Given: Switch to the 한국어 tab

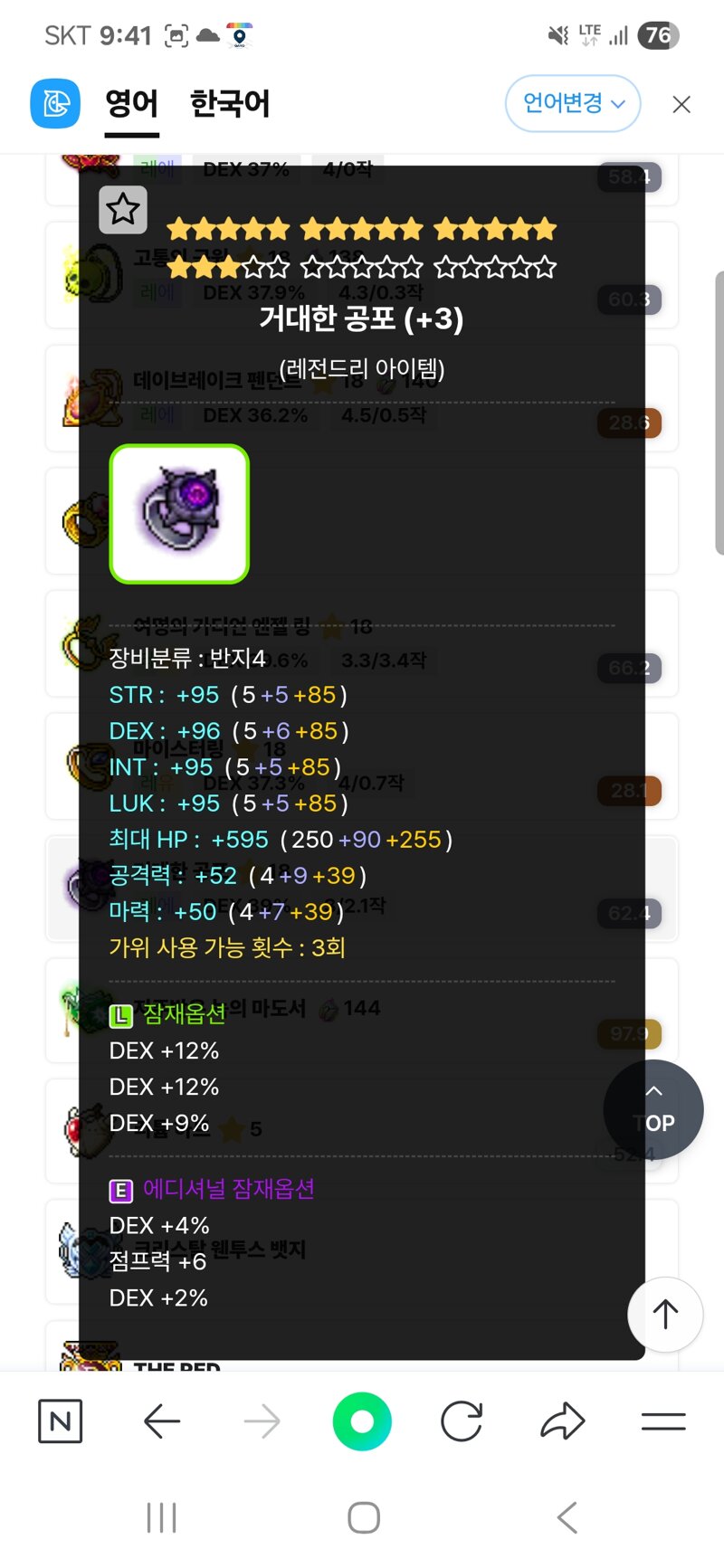Looking at the screenshot, I should point(230,104).
